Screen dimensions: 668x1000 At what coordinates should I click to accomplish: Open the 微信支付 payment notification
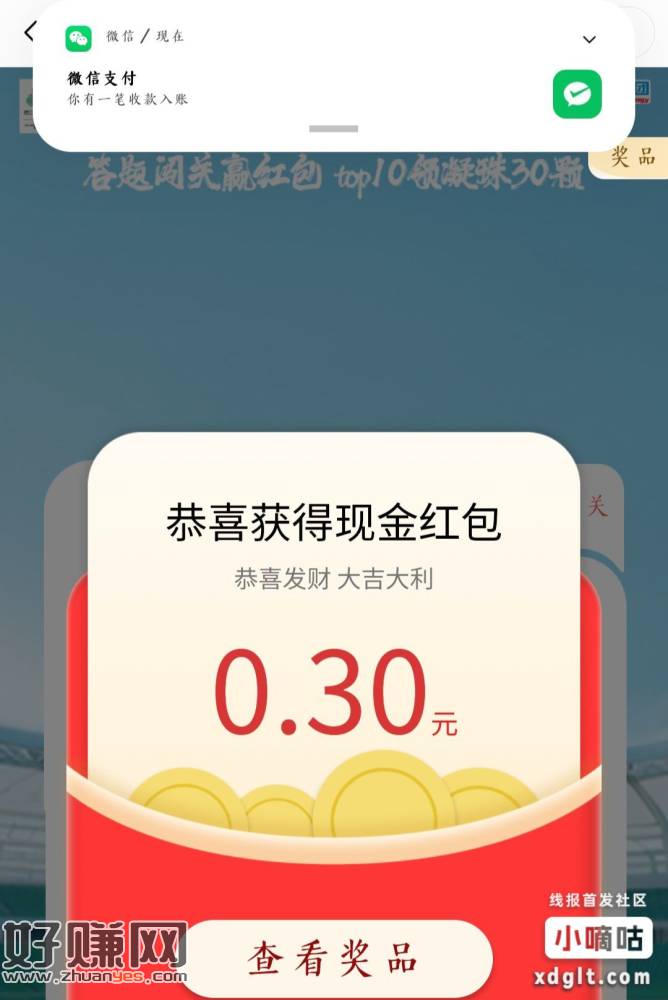pos(300,88)
